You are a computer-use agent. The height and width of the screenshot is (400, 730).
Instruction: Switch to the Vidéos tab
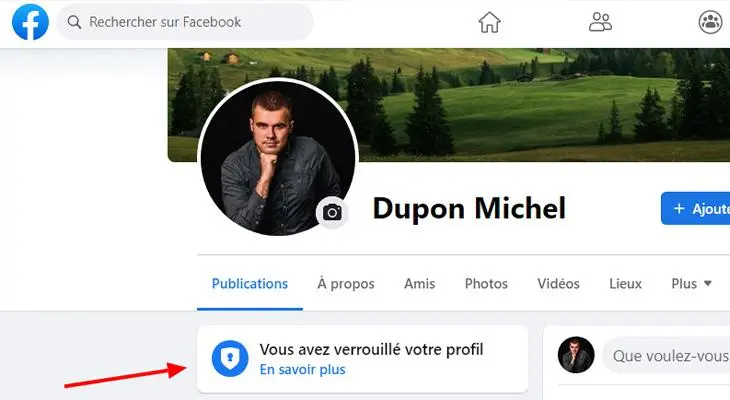click(x=558, y=284)
